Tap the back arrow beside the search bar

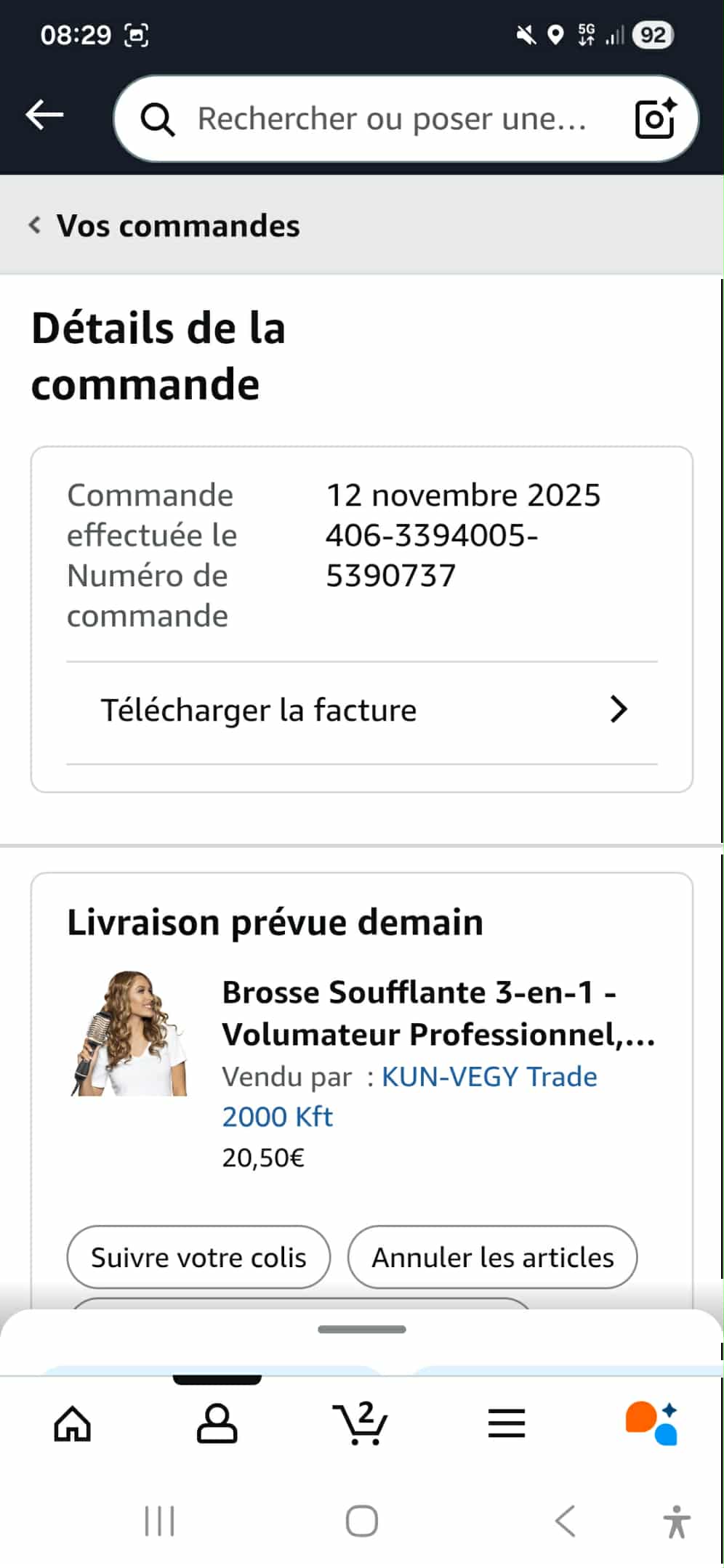[45, 115]
